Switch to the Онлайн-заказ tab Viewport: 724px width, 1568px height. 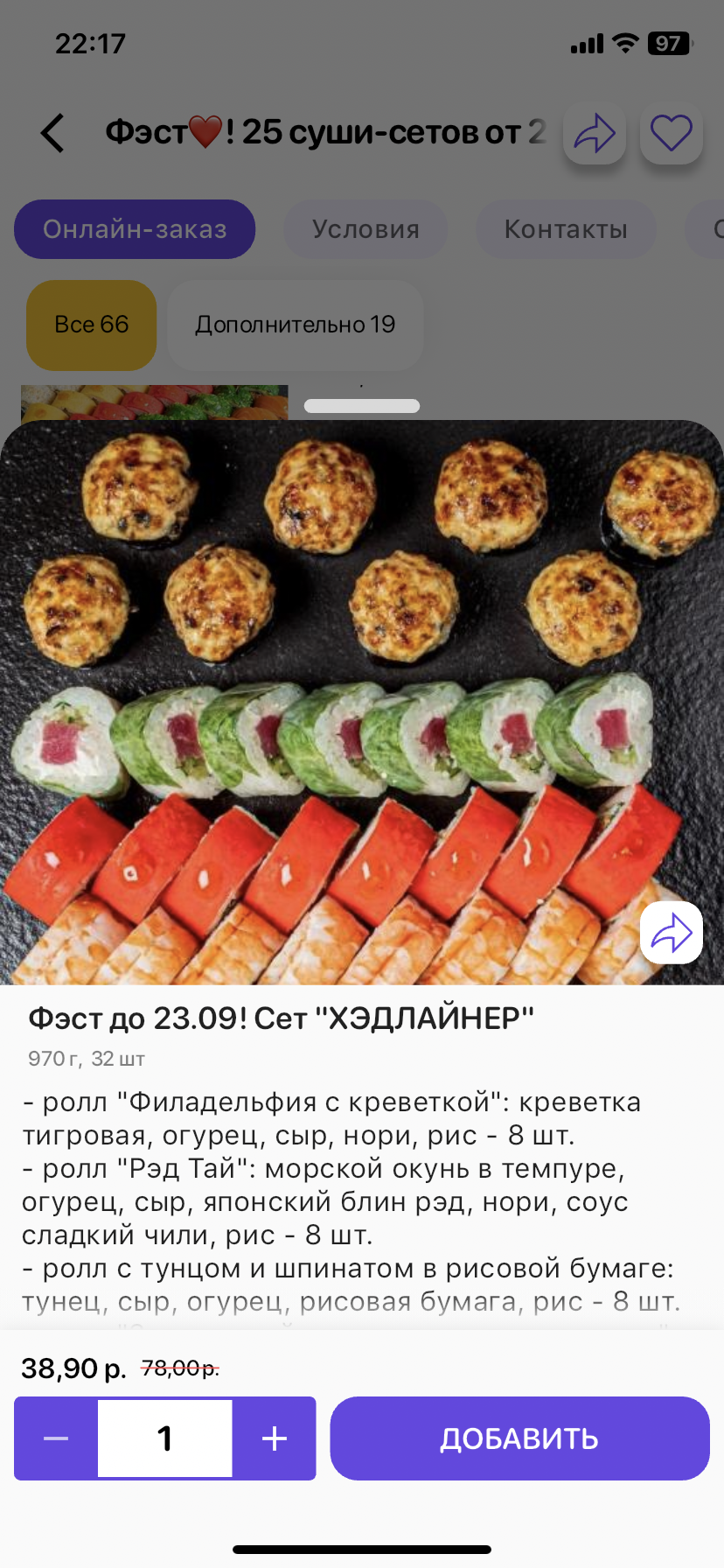135,229
